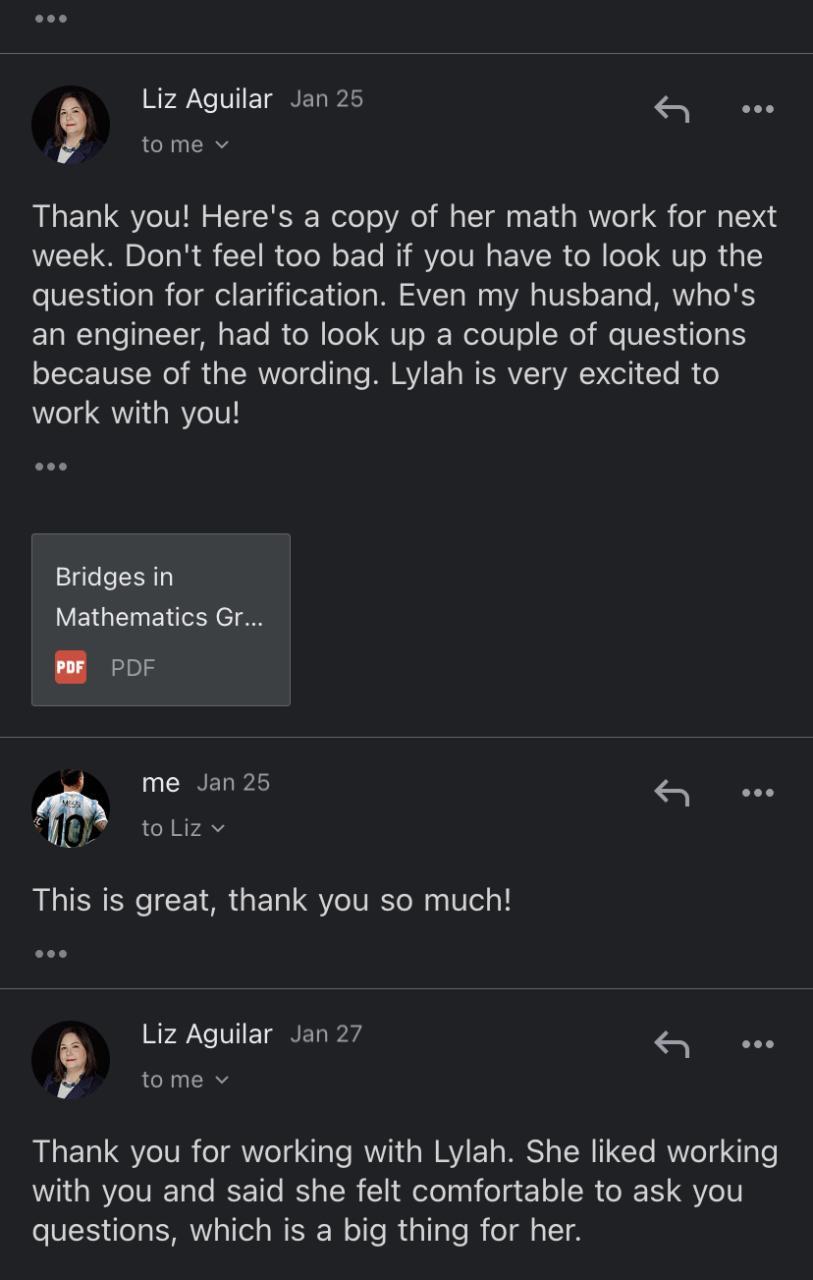Open overflow menu on my Jan 25 message
The width and height of the screenshot is (813, 1280).
[757, 793]
